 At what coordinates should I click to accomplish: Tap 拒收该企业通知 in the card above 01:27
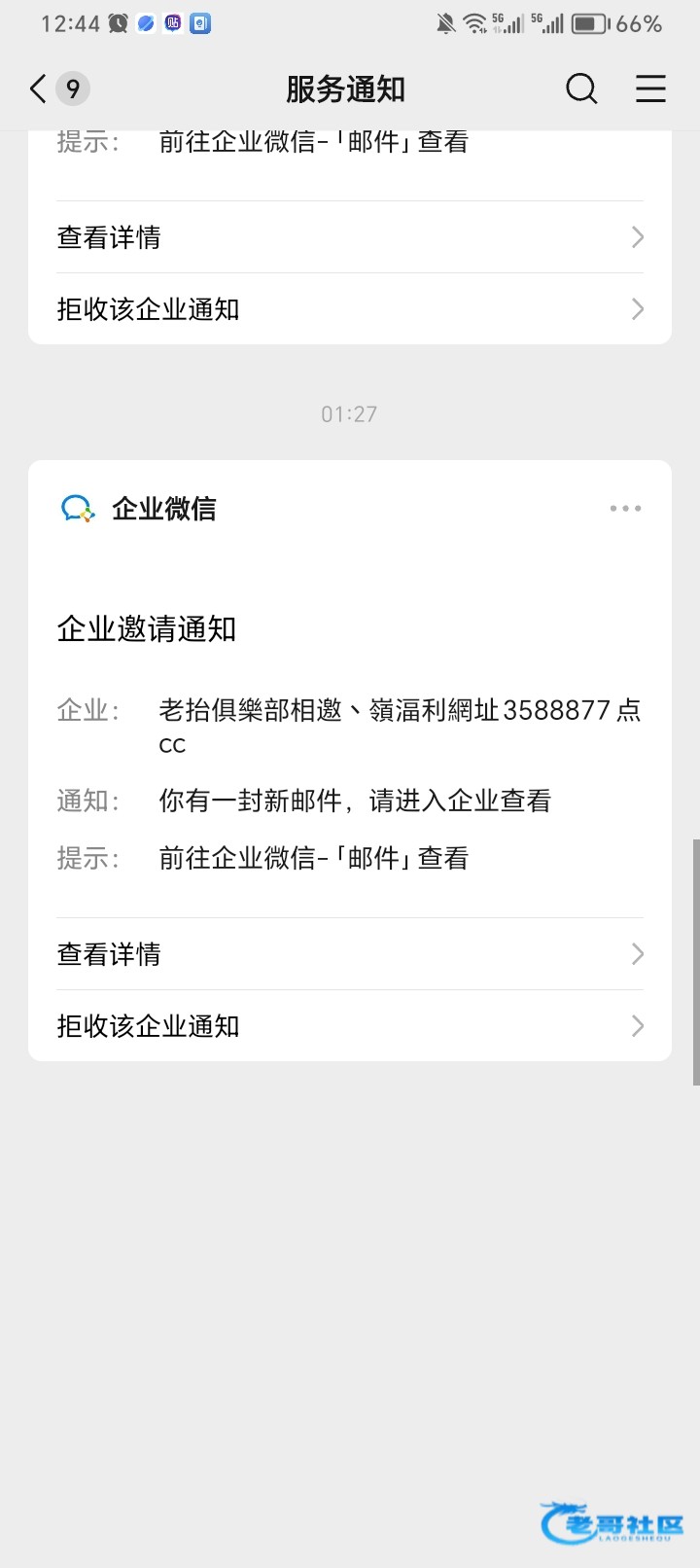[x=350, y=309]
